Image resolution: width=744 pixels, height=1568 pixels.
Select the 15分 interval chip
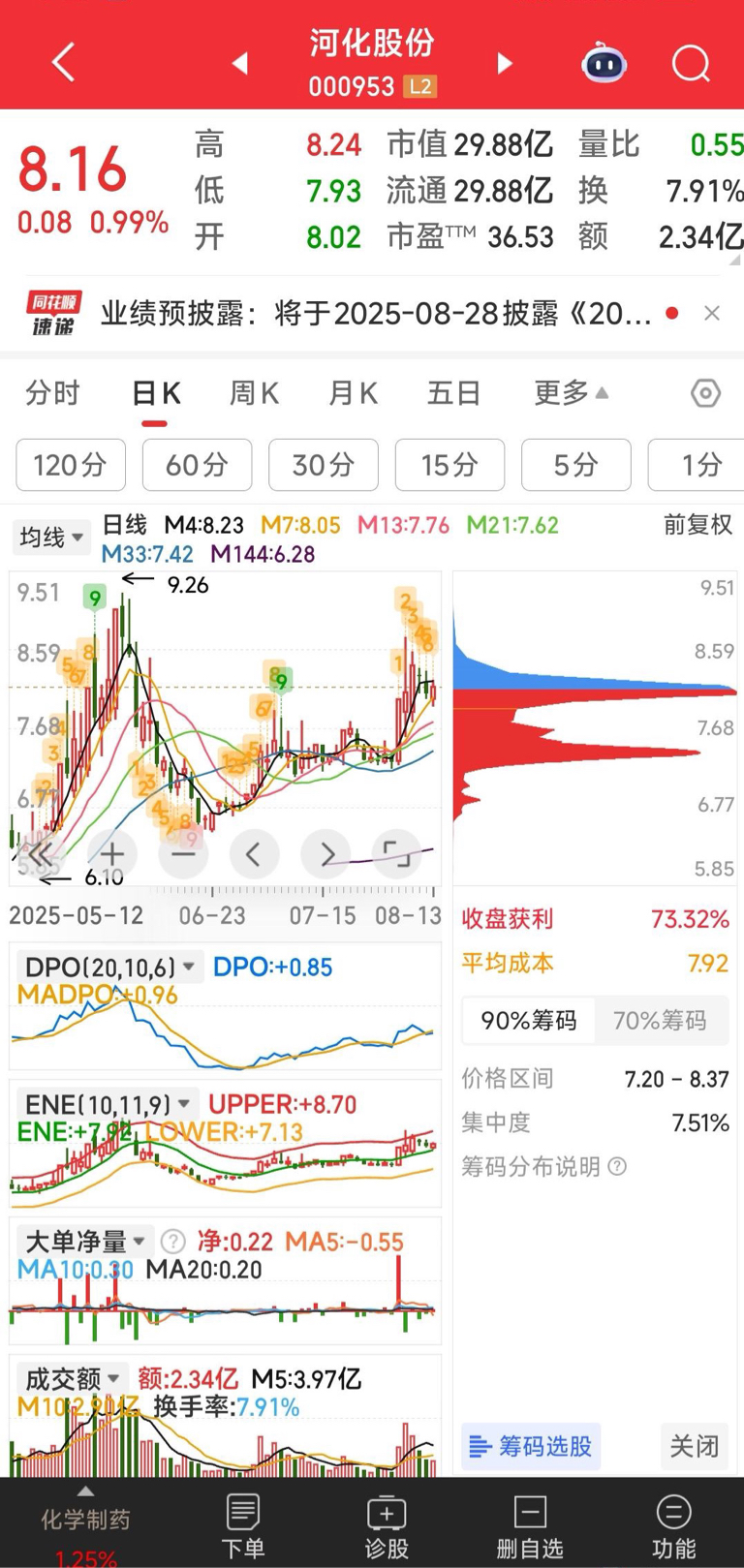[x=449, y=465]
